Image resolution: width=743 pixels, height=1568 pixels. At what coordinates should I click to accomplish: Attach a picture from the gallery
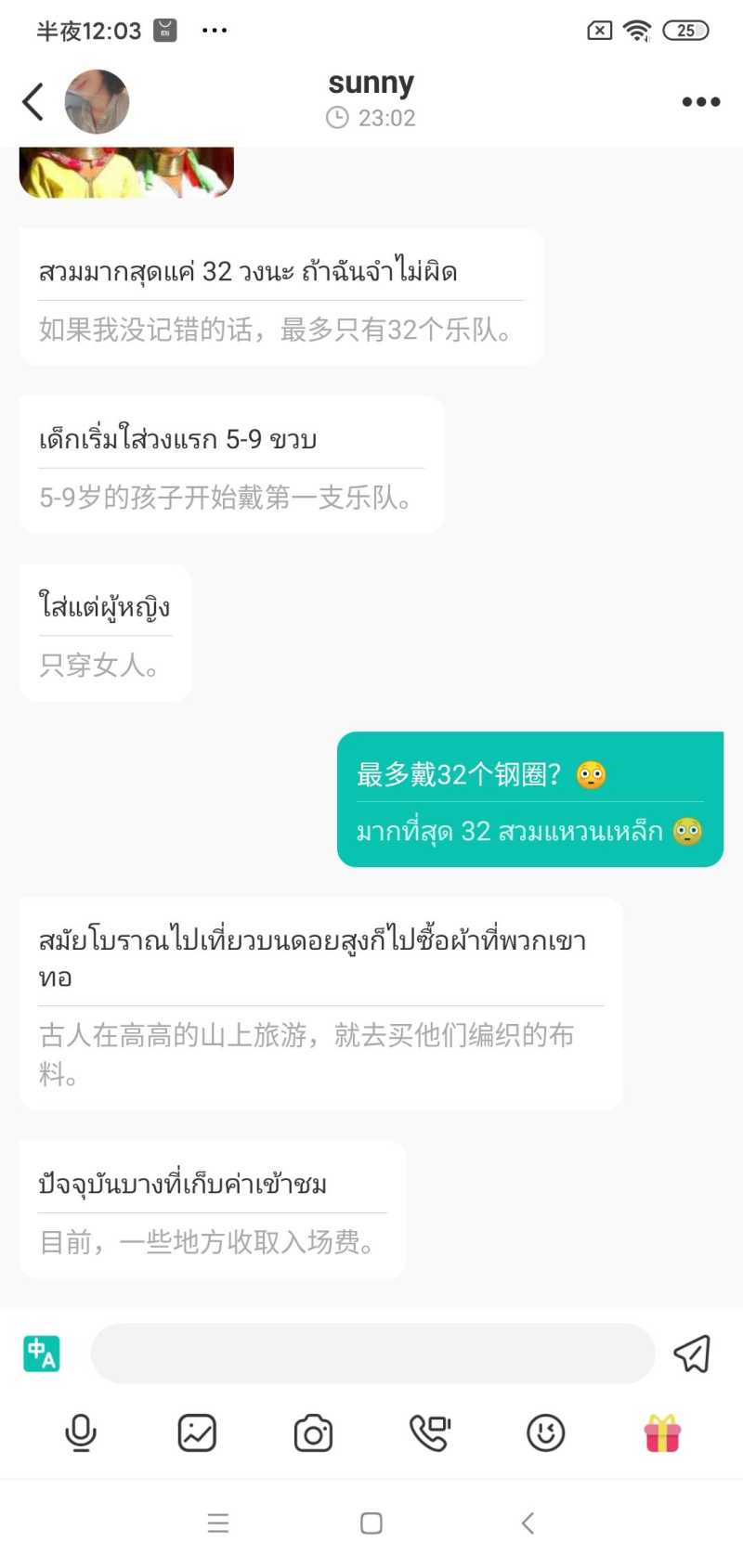click(x=197, y=1433)
